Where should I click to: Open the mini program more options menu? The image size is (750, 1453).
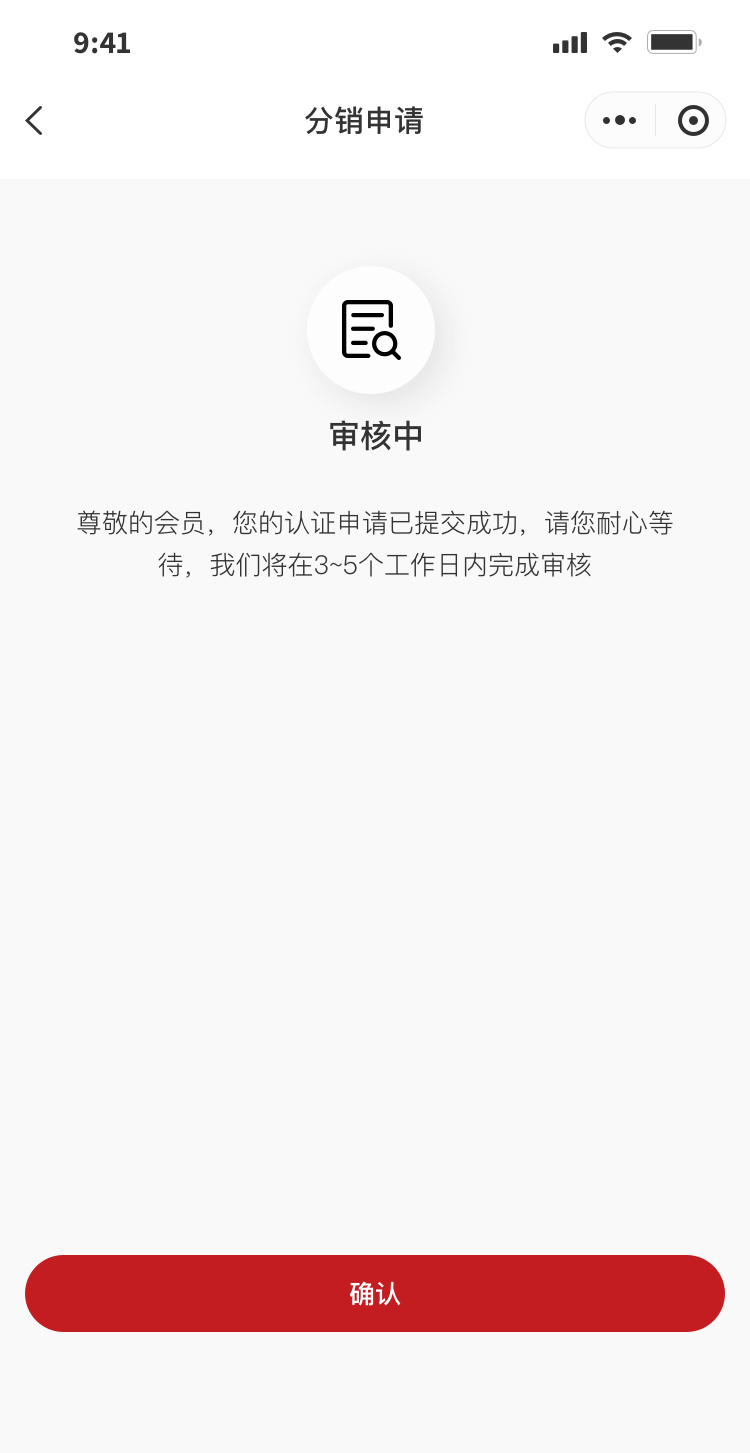[619, 120]
